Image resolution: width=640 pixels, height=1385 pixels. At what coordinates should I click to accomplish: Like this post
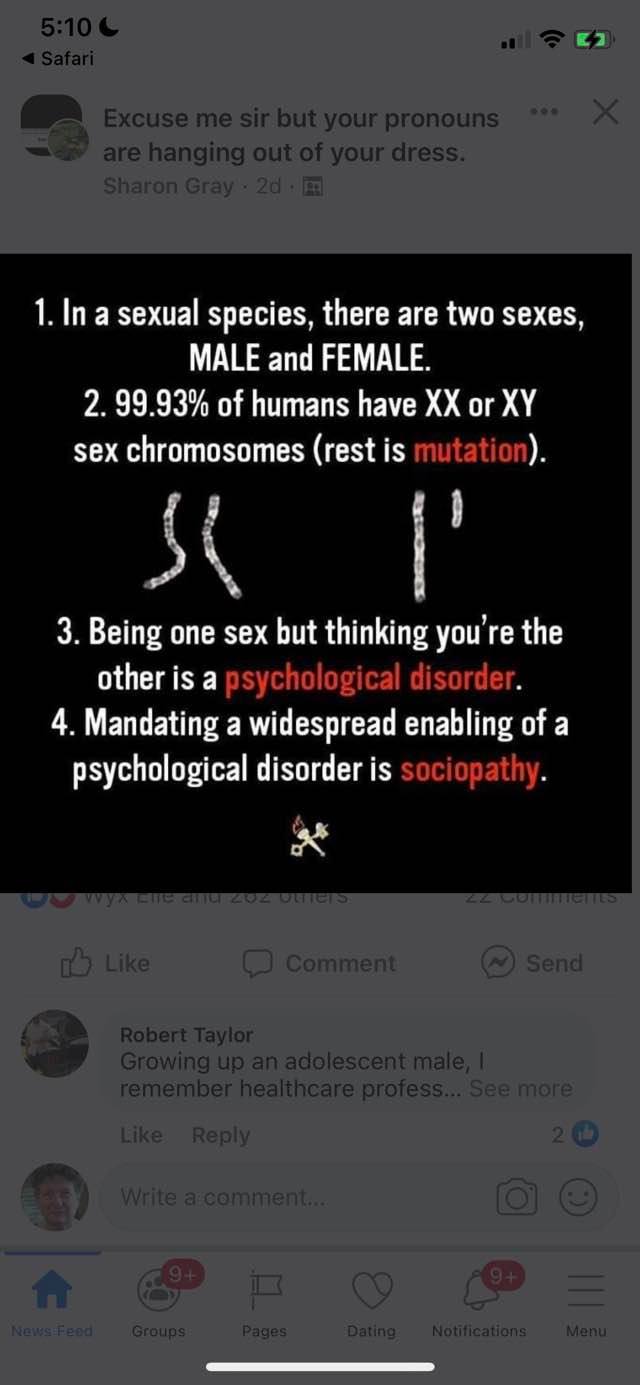pos(105,963)
